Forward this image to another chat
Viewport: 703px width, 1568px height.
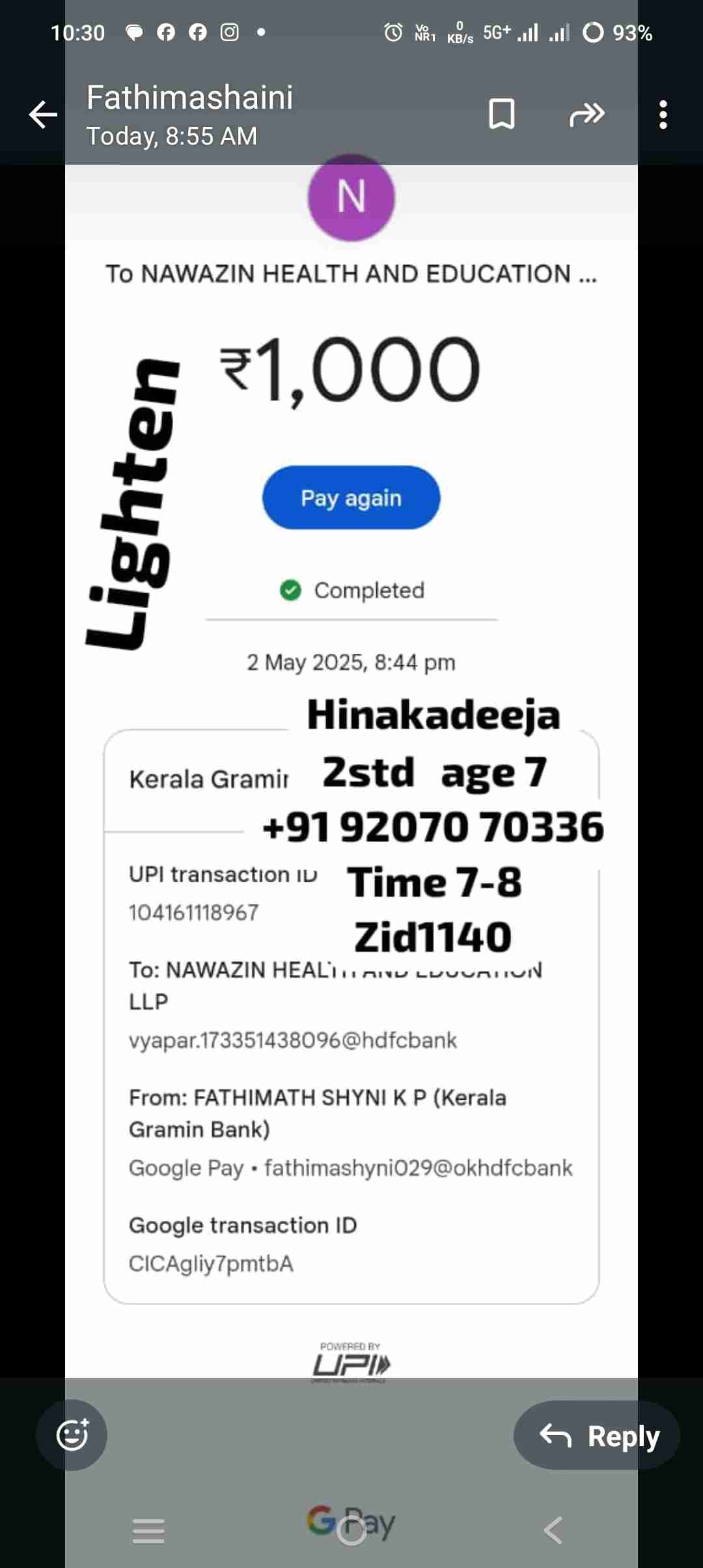point(586,115)
